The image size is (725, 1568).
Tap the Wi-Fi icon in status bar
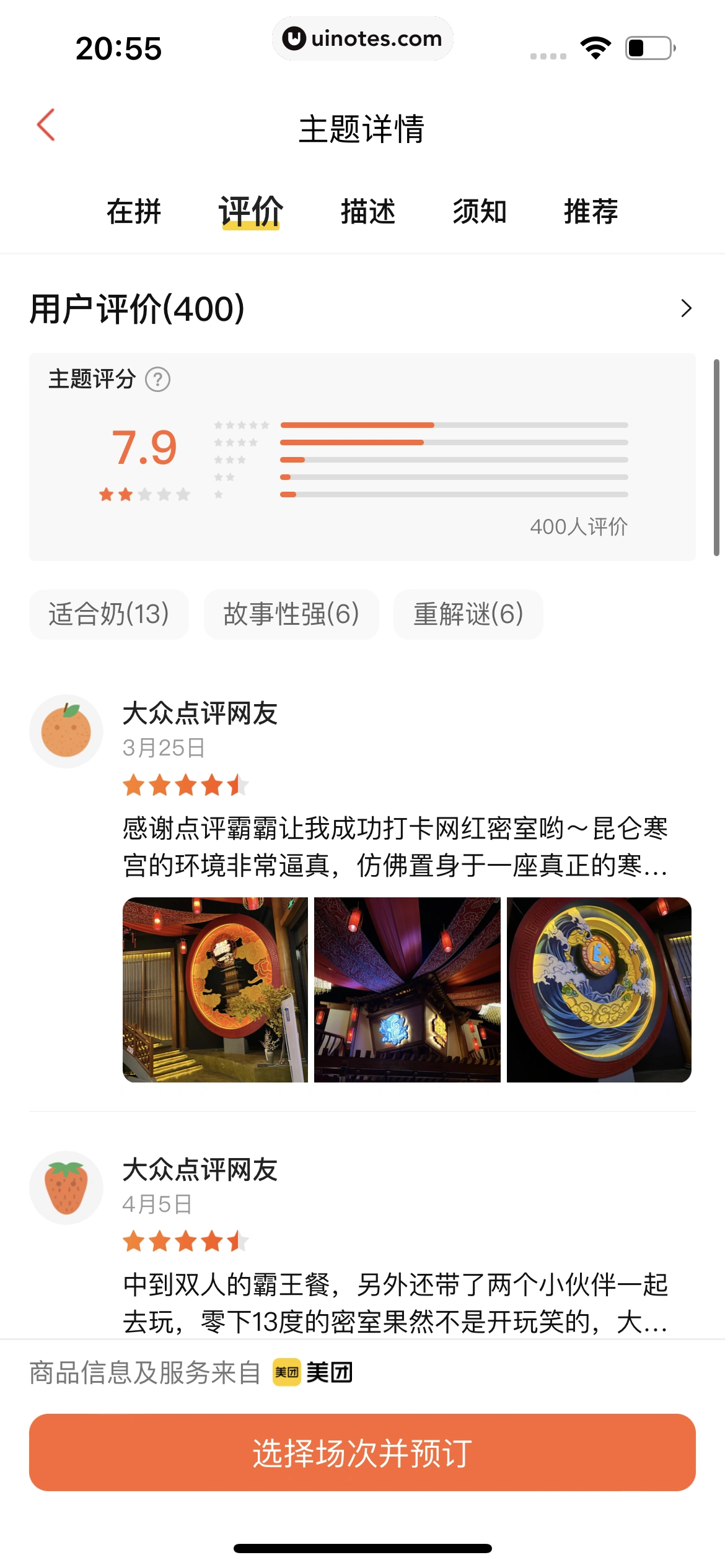click(597, 47)
